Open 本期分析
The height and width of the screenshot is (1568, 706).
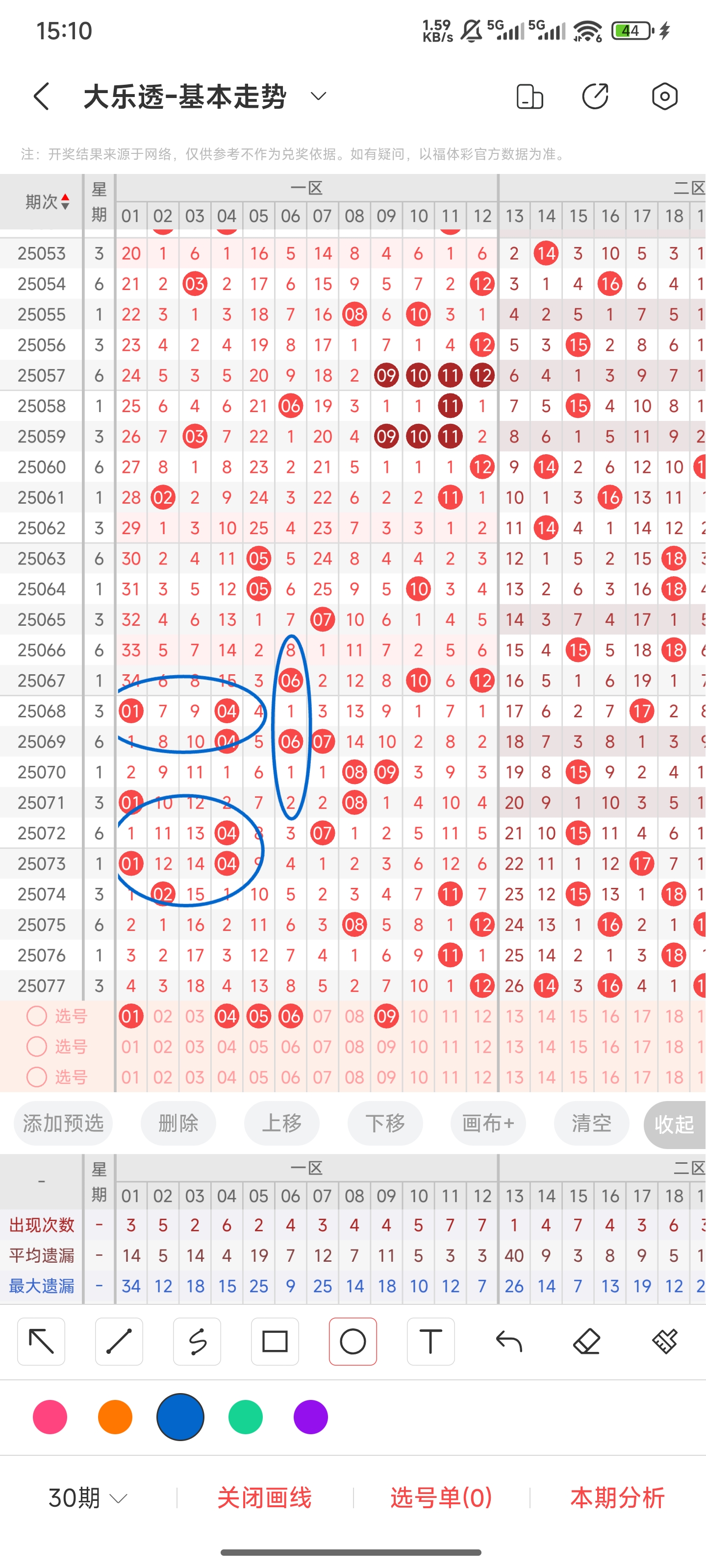click(617, 1498)
